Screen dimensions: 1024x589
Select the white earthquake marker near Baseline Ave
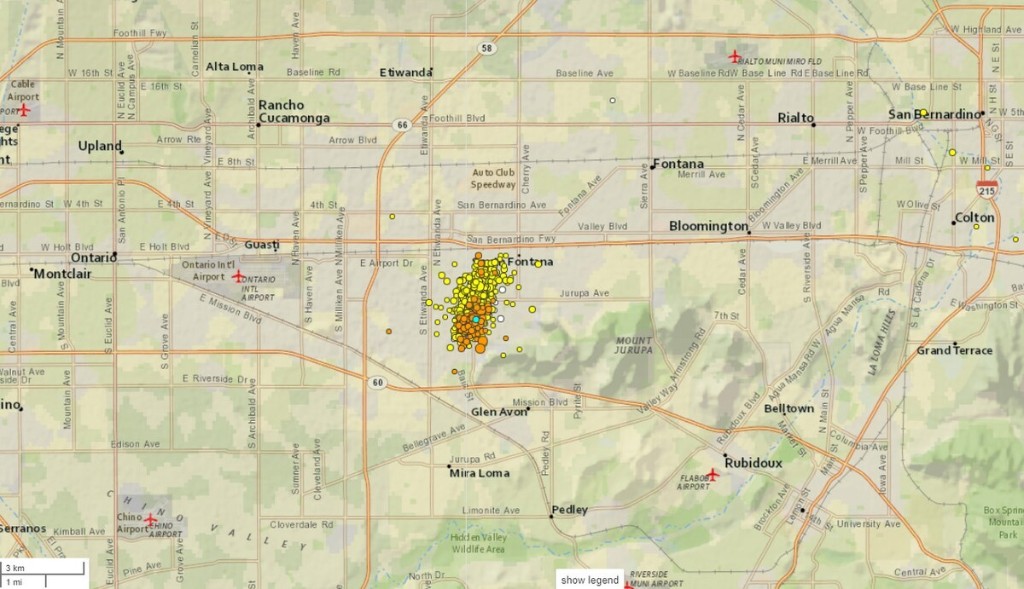coord(613,100)
